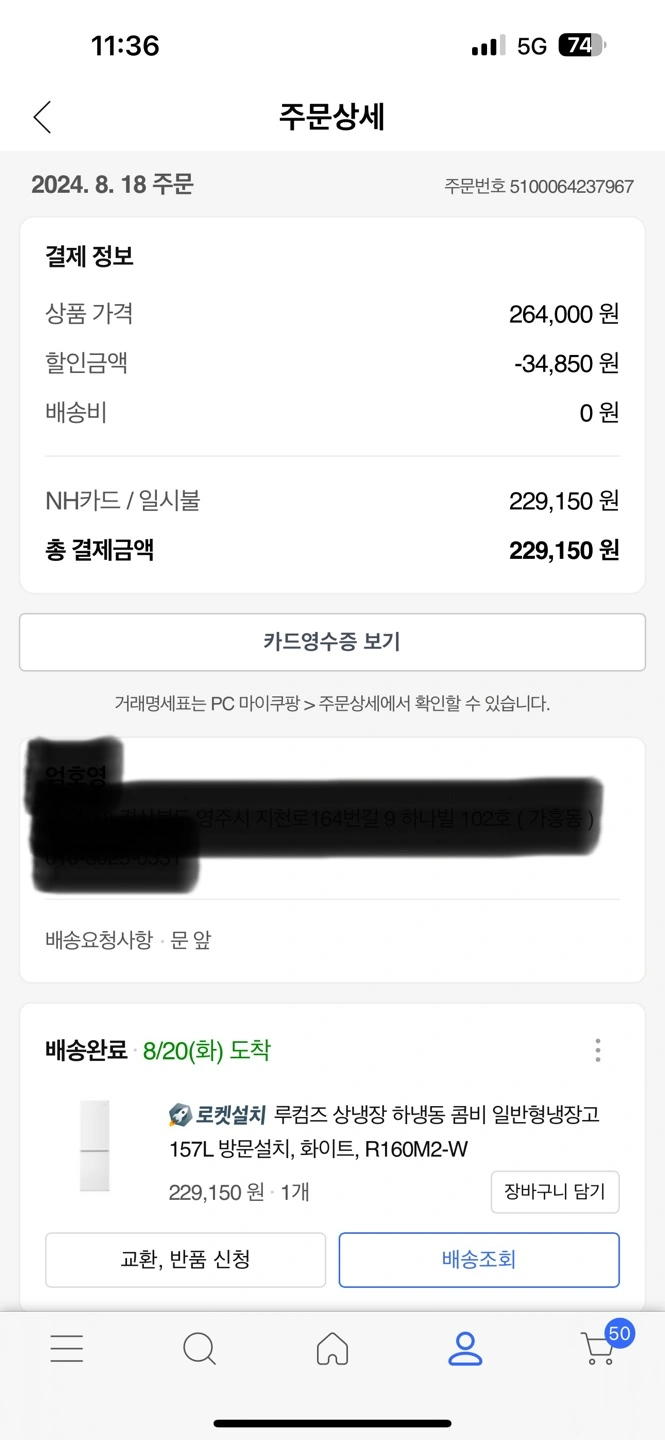Request 교환, 반품 신청

(x=185, y=1260)
